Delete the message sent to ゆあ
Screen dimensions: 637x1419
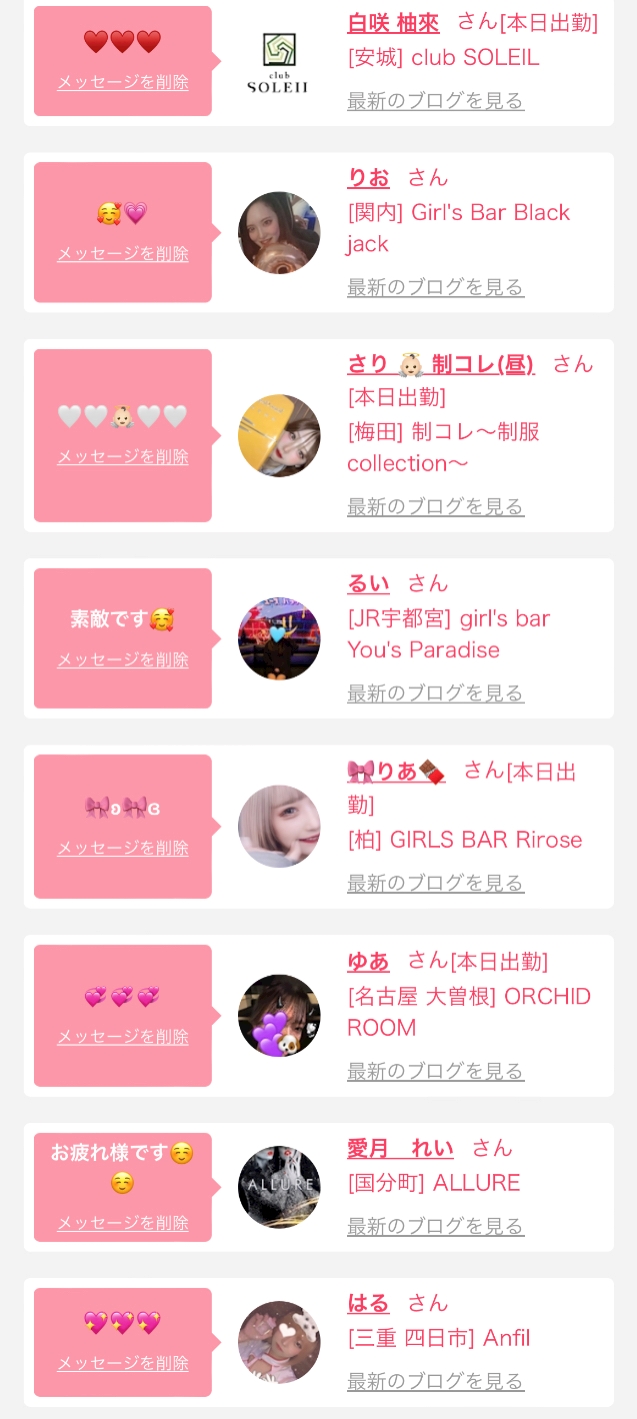tap(123, 1037)
